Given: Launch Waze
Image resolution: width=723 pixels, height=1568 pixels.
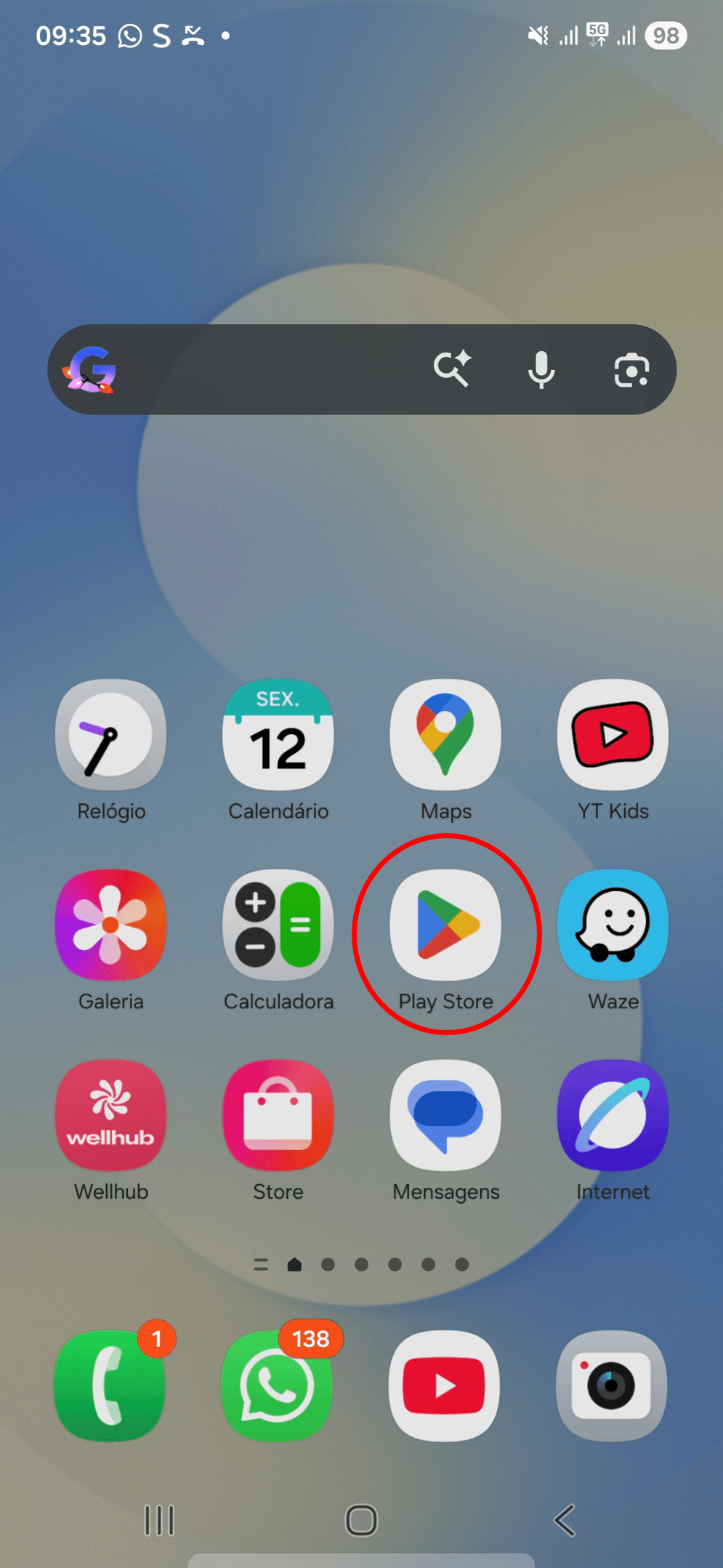Looking at the screenshot, I should coord(613,925).
